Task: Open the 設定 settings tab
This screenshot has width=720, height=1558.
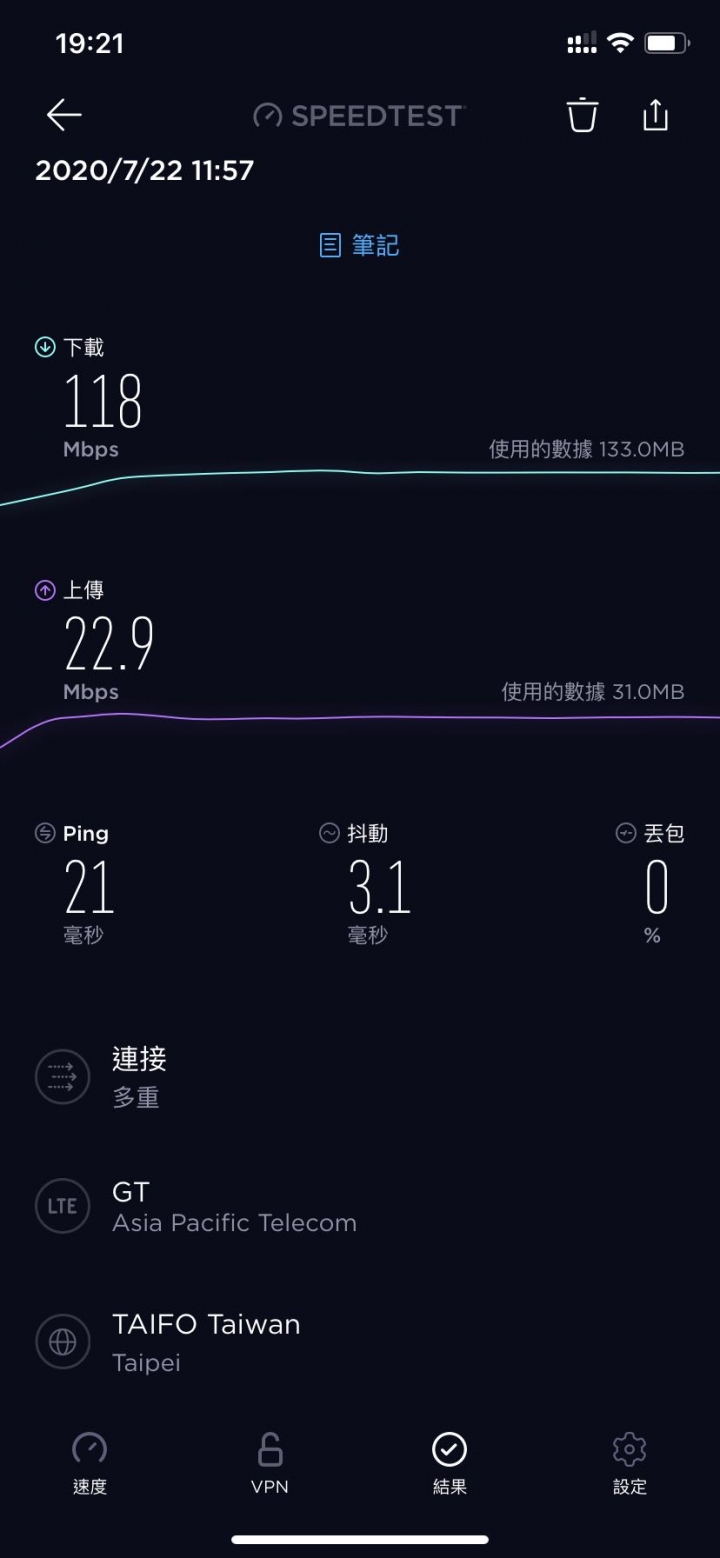Action: pos(630,1463)
